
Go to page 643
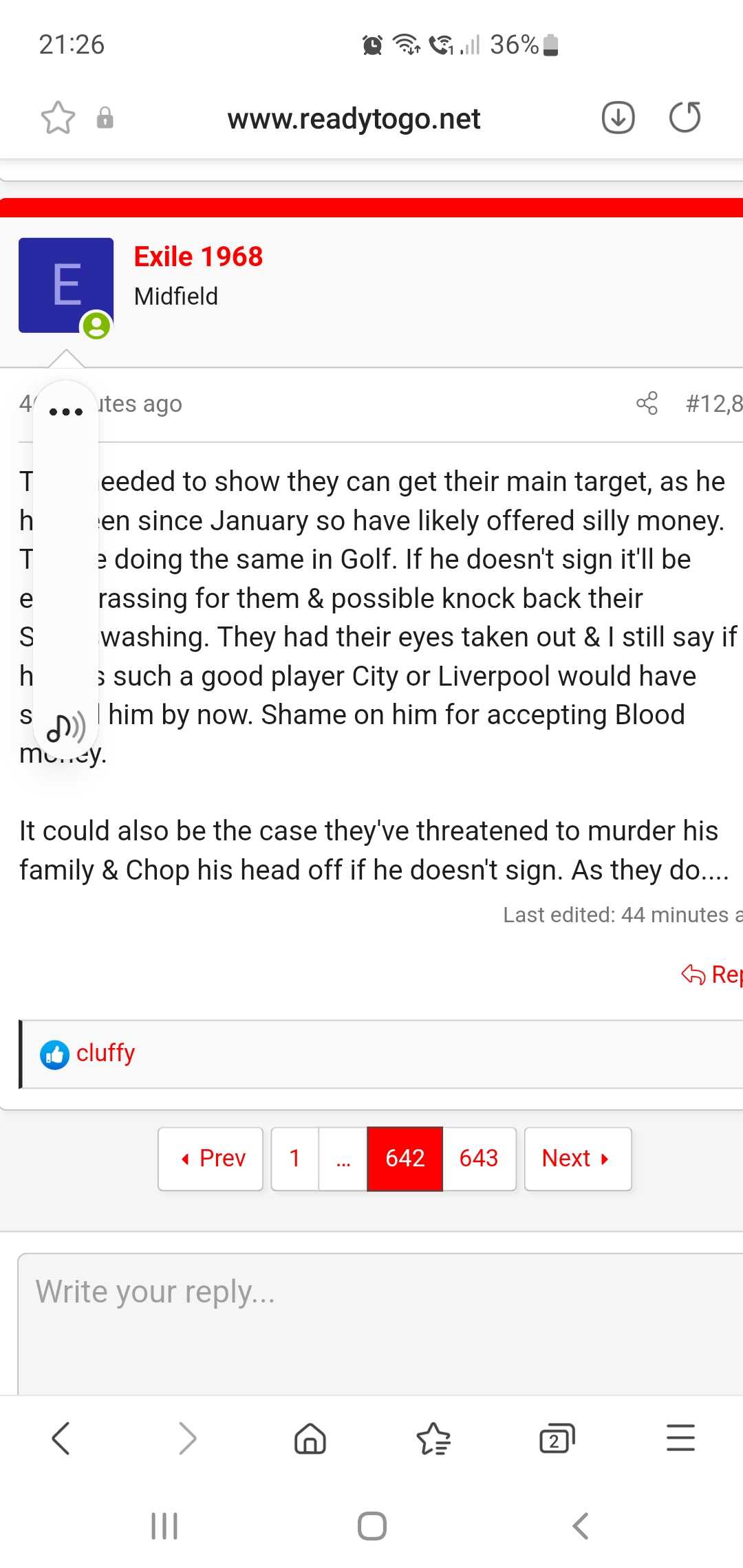point(479,1159)
